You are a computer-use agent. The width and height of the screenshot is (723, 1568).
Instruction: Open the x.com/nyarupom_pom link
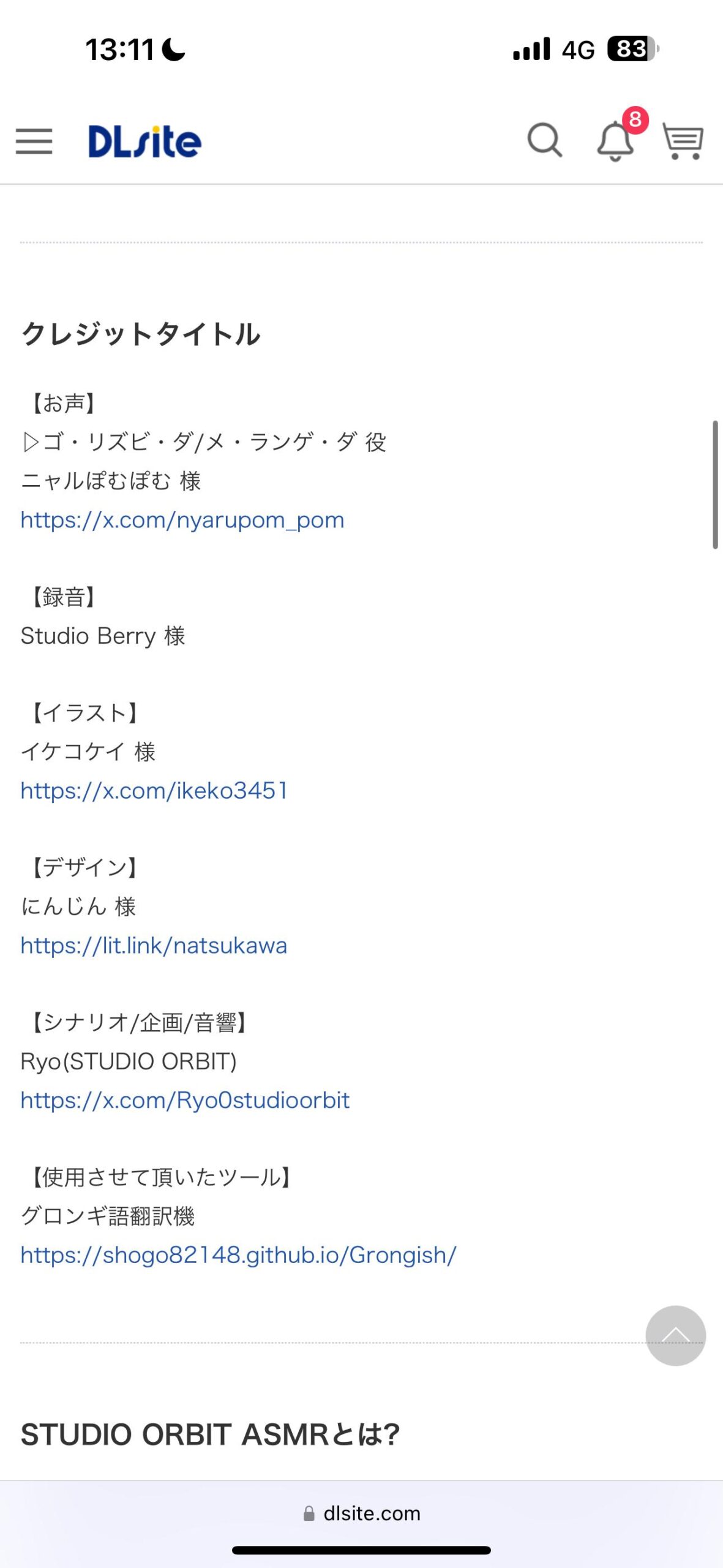tap(182, 520)
